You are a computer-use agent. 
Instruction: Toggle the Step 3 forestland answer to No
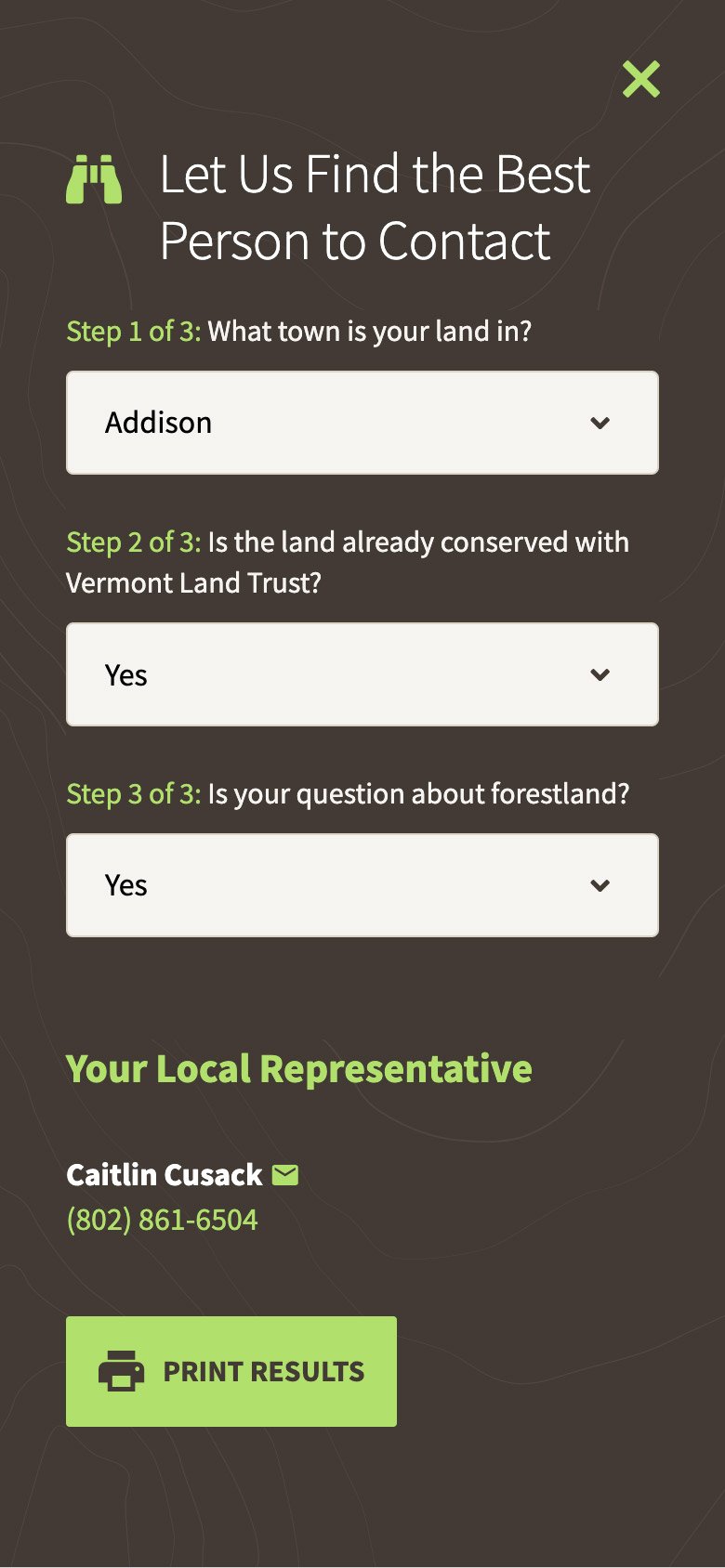coord(362,884)
